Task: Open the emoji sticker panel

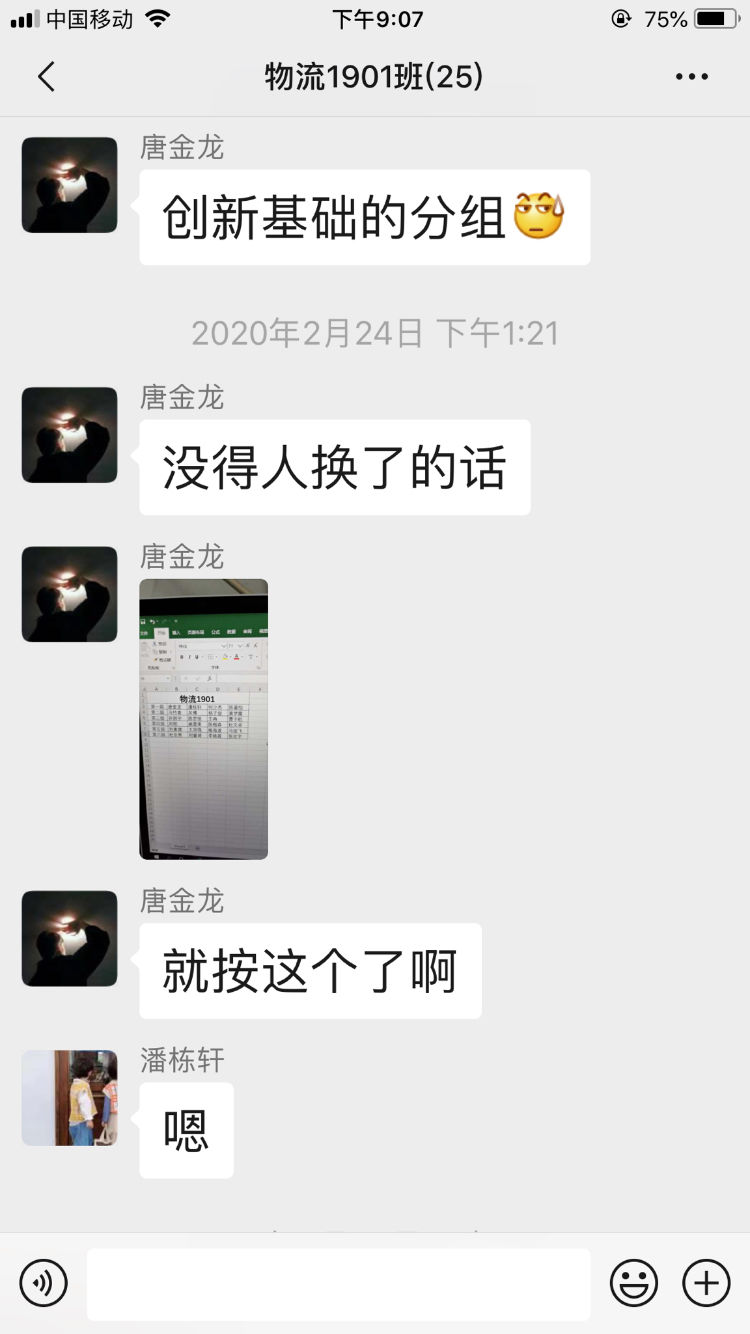Action: [634, 1283]
